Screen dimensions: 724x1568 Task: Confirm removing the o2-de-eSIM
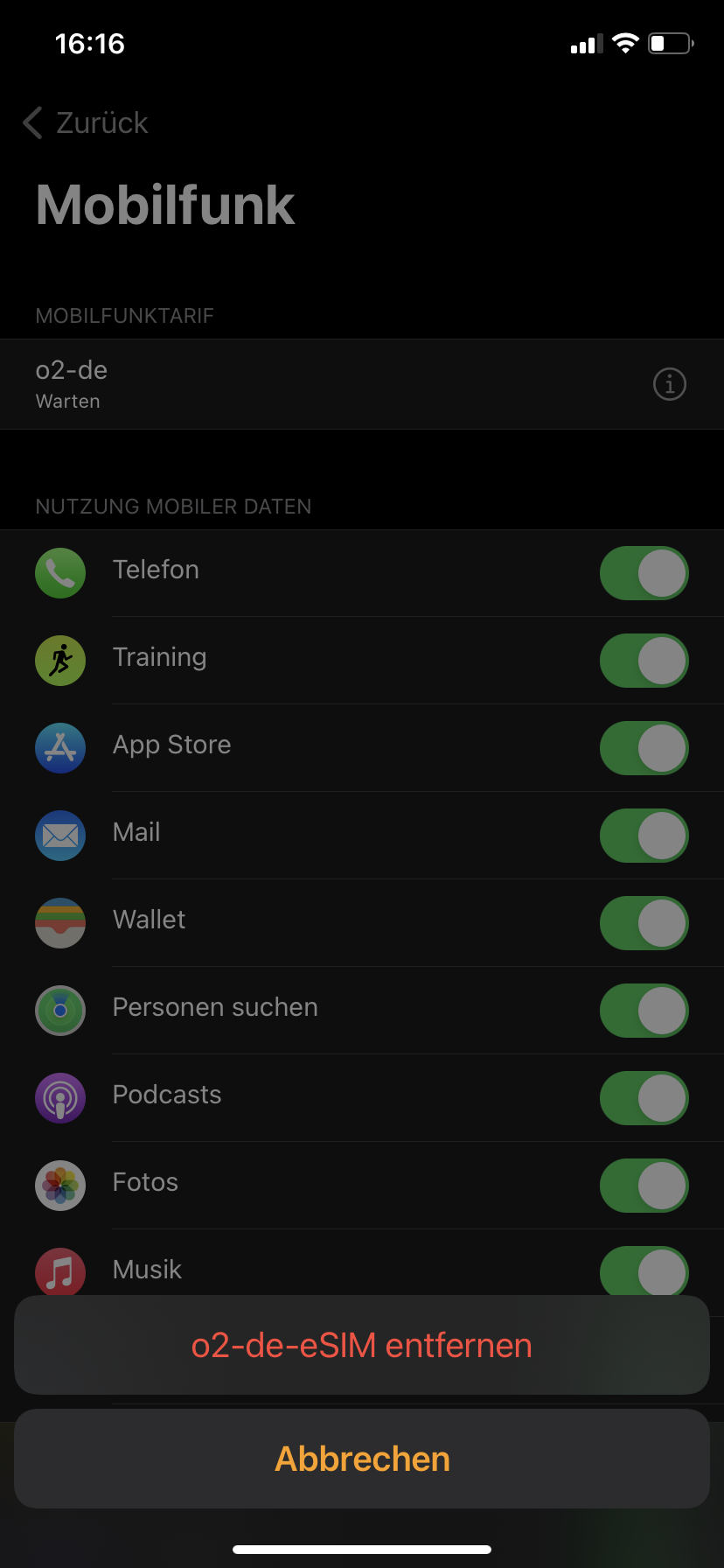click(361, 1345)
